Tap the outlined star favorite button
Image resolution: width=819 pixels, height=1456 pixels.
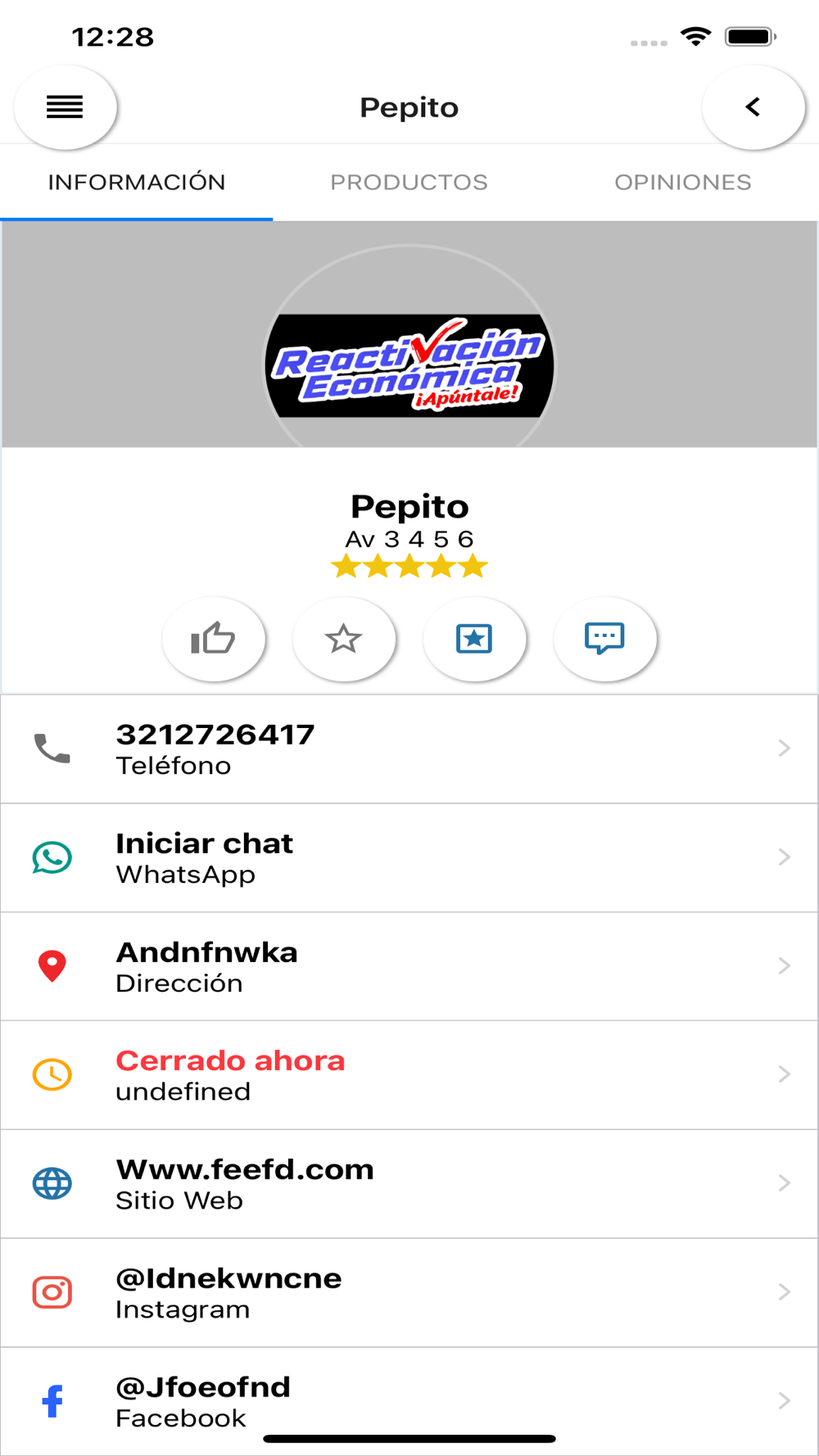point(344,639)
